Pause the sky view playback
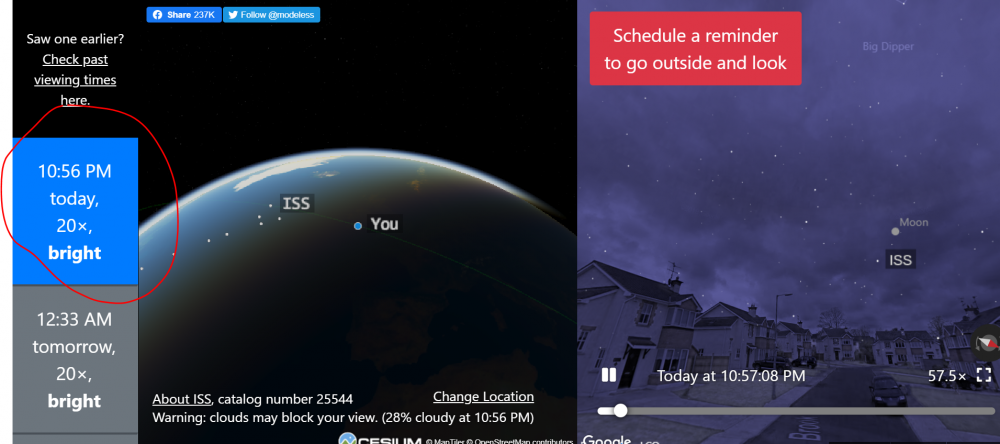The height and width of the screenshot is (444, 1000). tap(608, 376)
